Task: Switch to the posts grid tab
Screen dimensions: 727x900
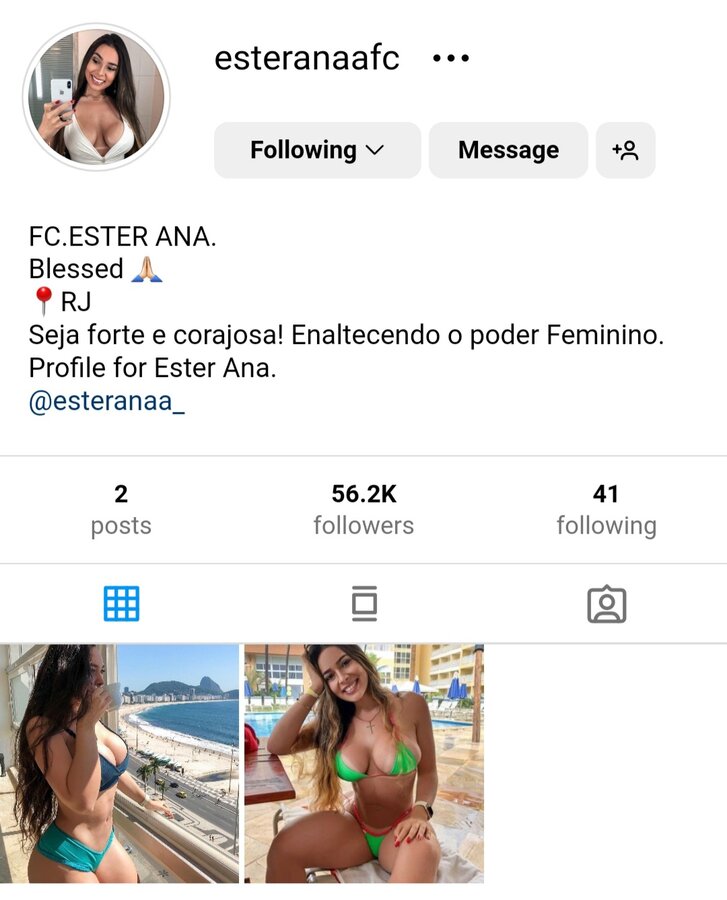Action: (x=121, y=604)
